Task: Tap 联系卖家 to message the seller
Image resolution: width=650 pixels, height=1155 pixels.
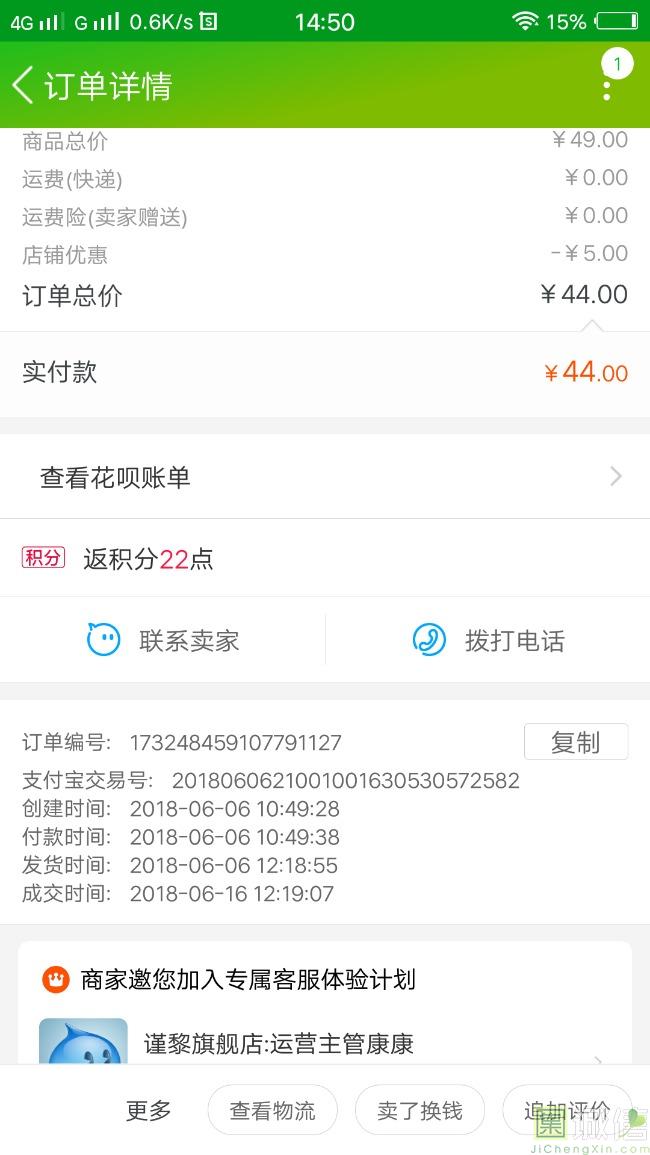Action: click(x=164, y=640)
